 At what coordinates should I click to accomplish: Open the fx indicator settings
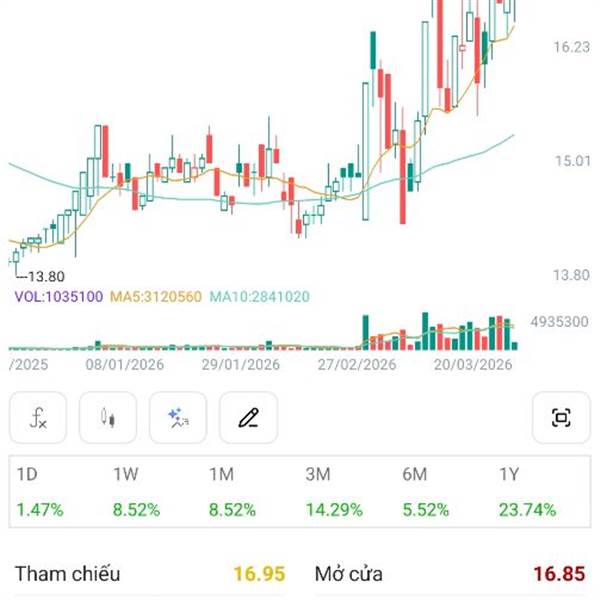click(38, 417)
